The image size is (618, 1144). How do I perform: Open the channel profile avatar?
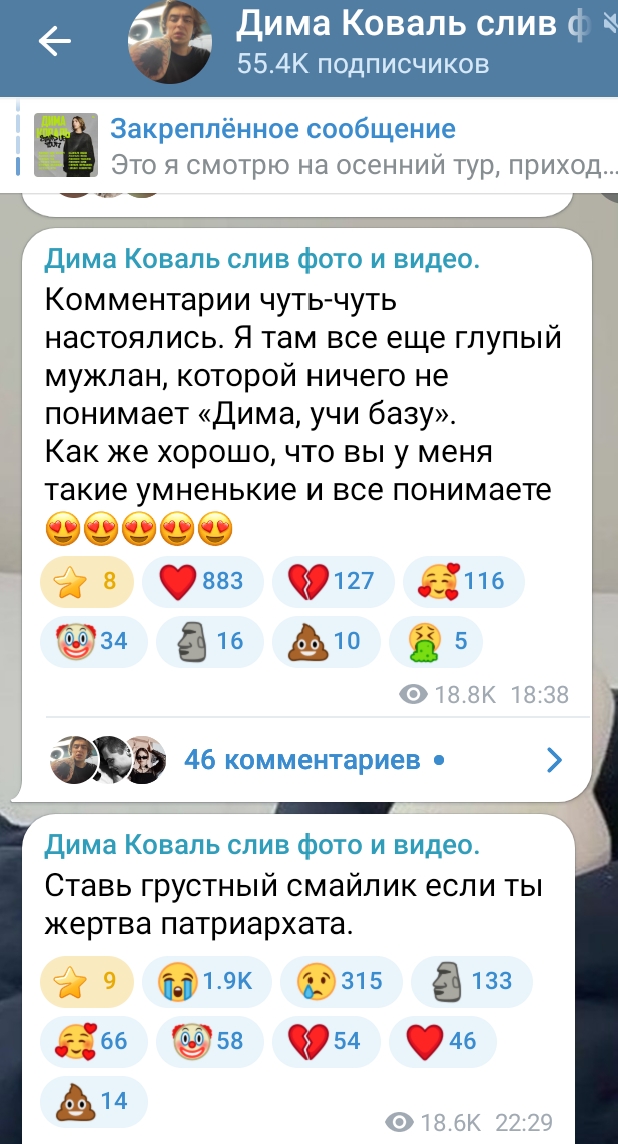click(x=170, y=42)
